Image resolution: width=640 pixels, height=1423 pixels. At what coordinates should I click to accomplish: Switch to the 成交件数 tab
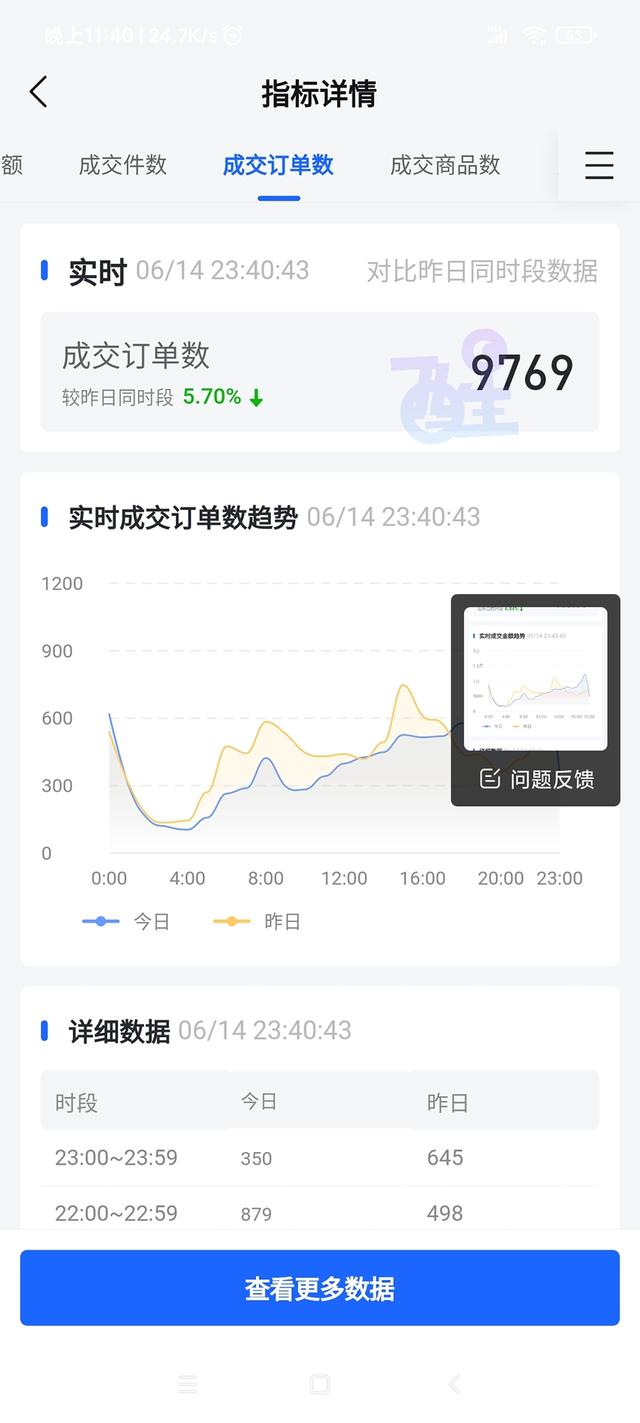tap(123, 165)
